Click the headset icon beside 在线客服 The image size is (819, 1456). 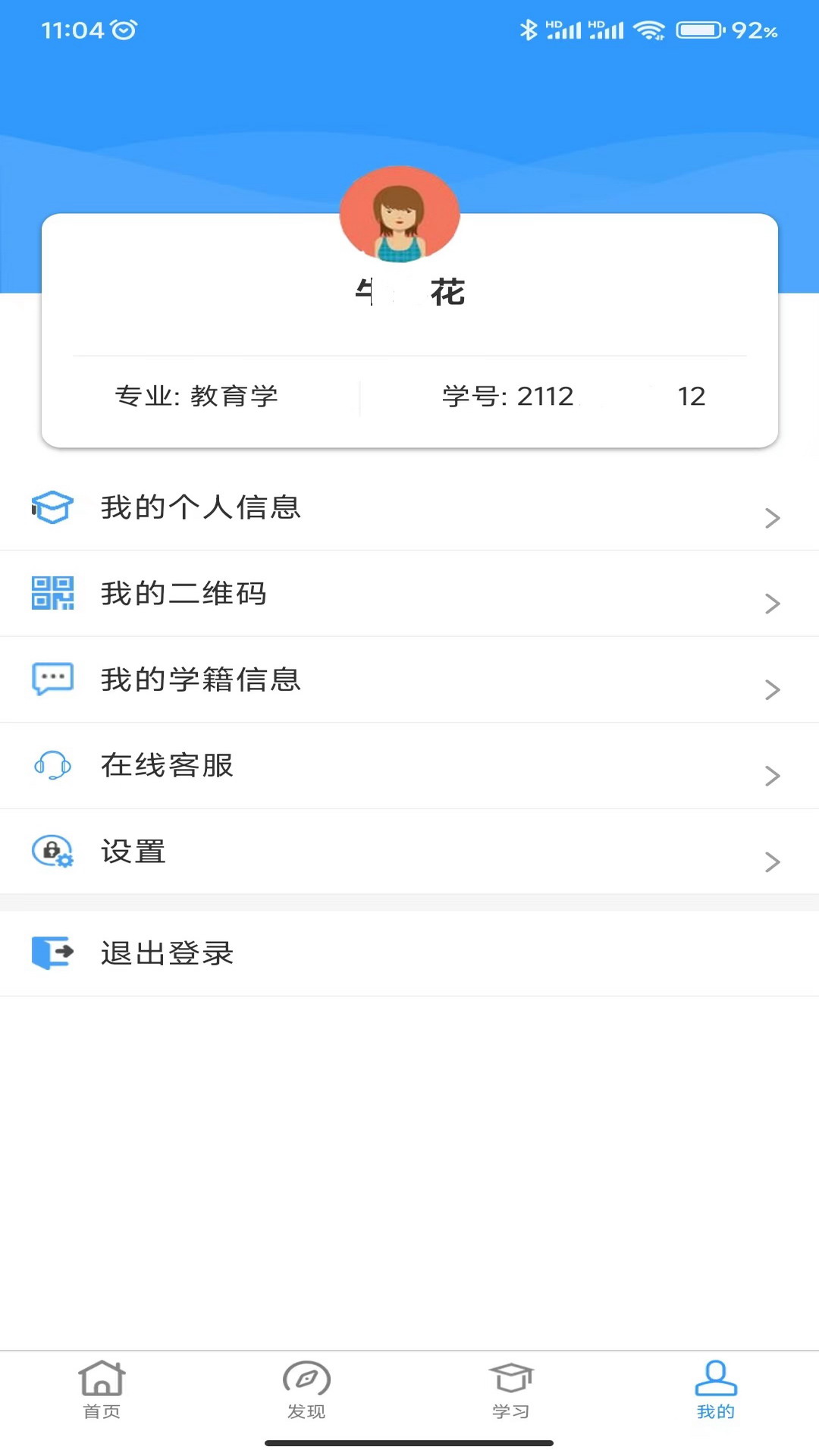tap(52, 766)
